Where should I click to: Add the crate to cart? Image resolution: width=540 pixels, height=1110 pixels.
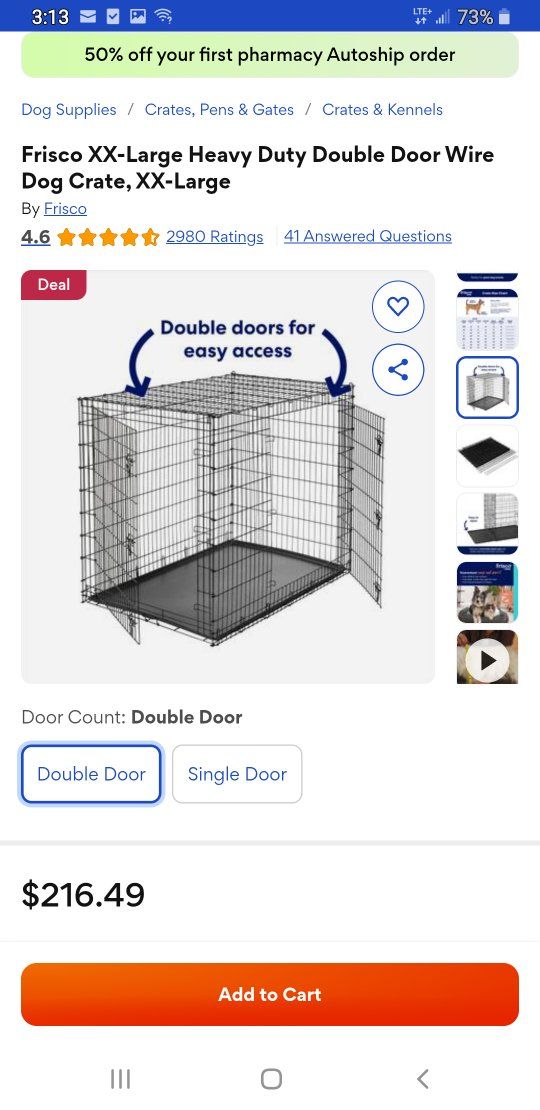270,994
